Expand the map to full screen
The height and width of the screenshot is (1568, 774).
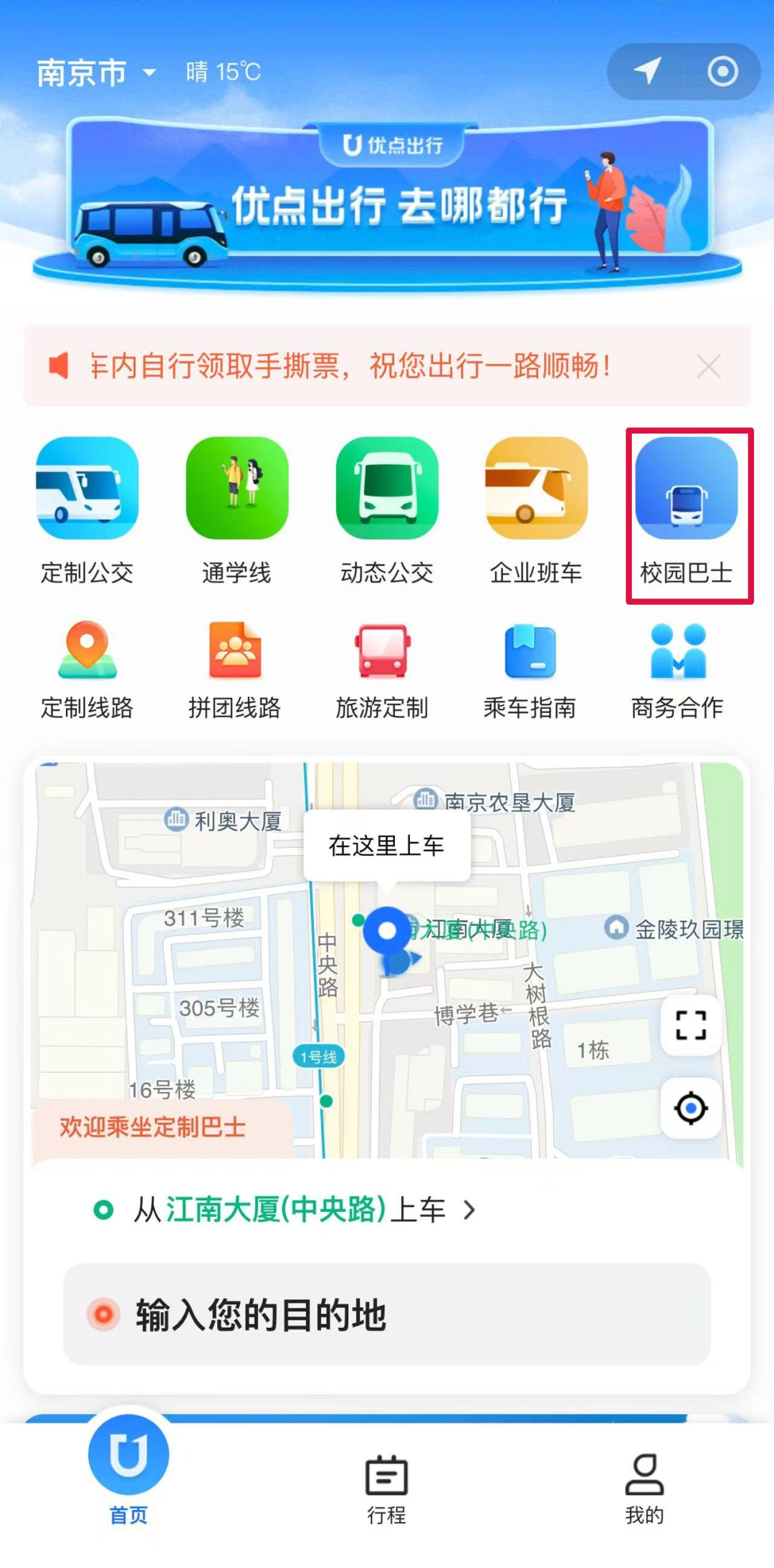pos(691,1026)
